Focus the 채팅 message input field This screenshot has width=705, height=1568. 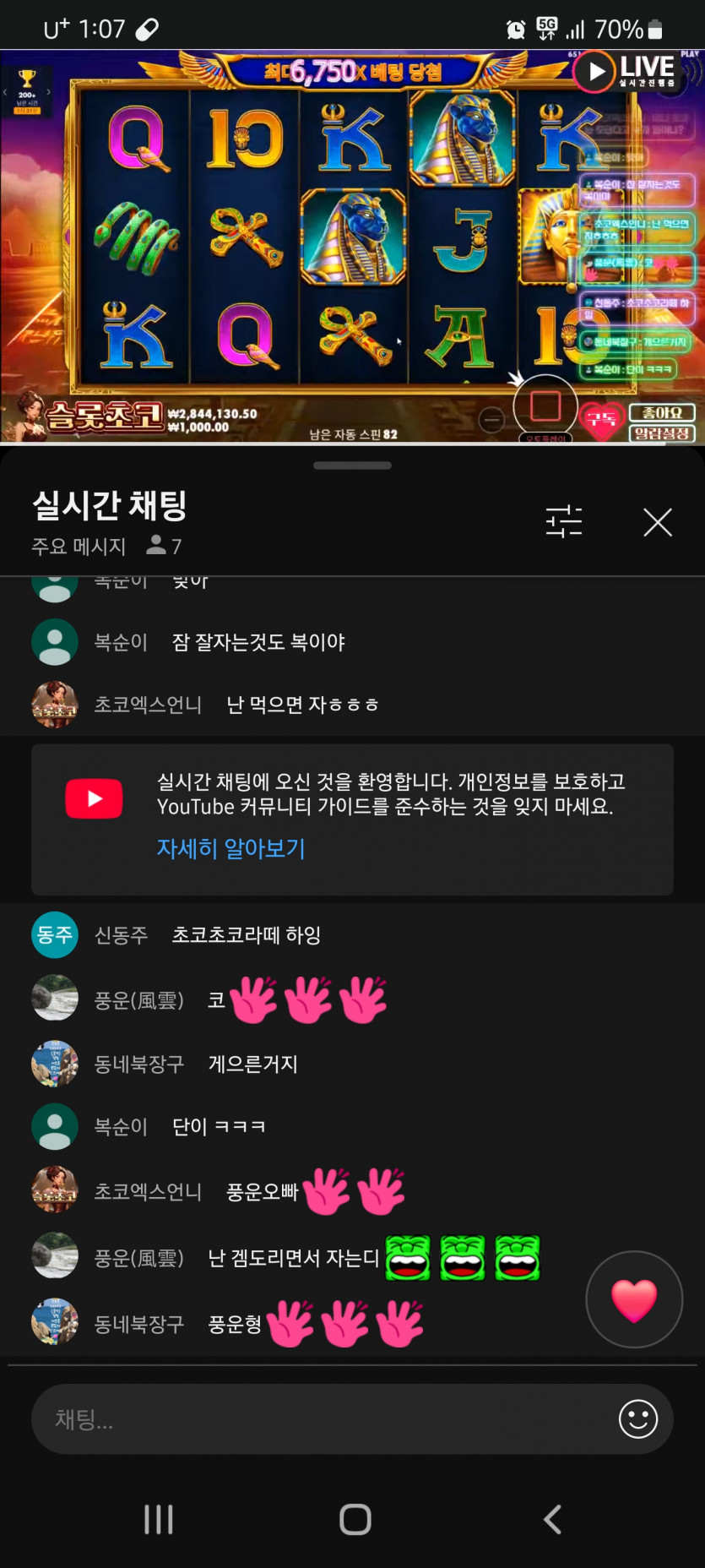click(x=321, y=1419)
